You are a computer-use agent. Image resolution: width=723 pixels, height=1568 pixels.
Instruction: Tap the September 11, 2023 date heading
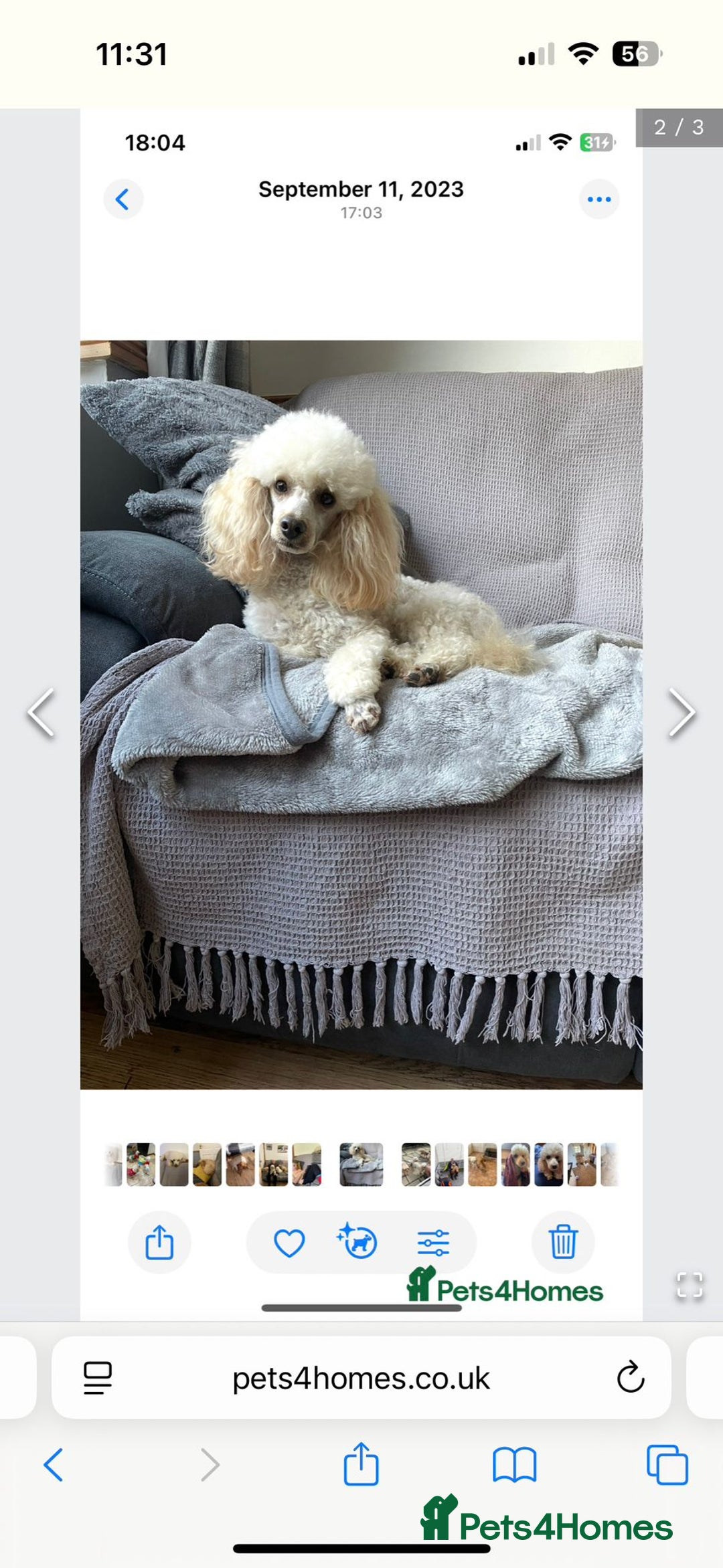coord(361,189)
